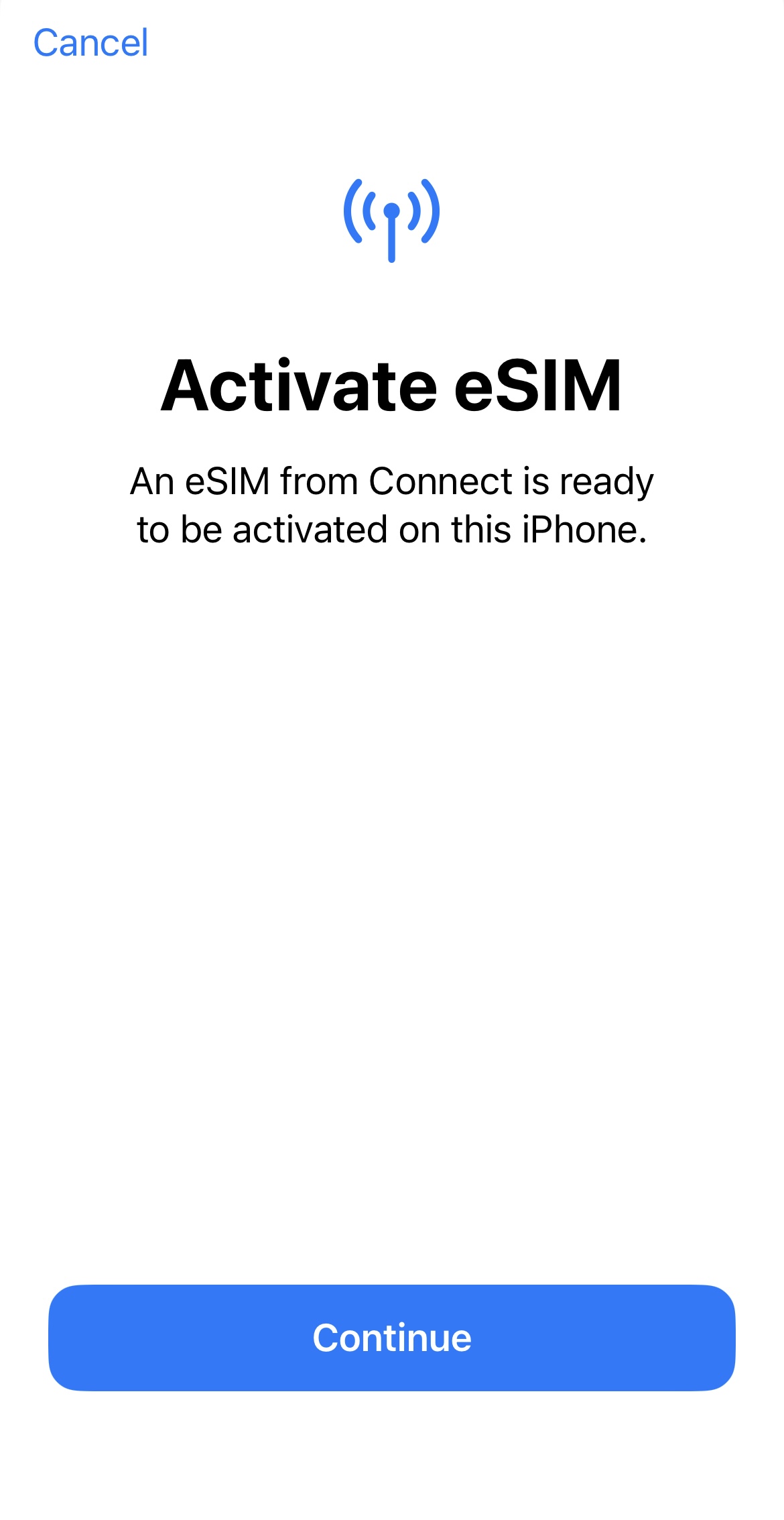
Task: Continue to activate the Connect eSIM
Action: [x=392, y=1338]
